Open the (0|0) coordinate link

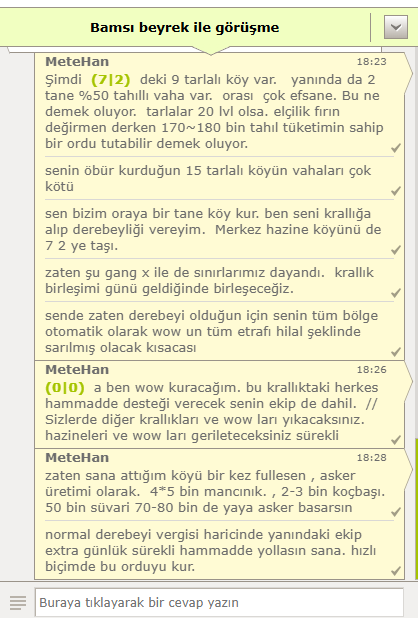click(65, 387)
